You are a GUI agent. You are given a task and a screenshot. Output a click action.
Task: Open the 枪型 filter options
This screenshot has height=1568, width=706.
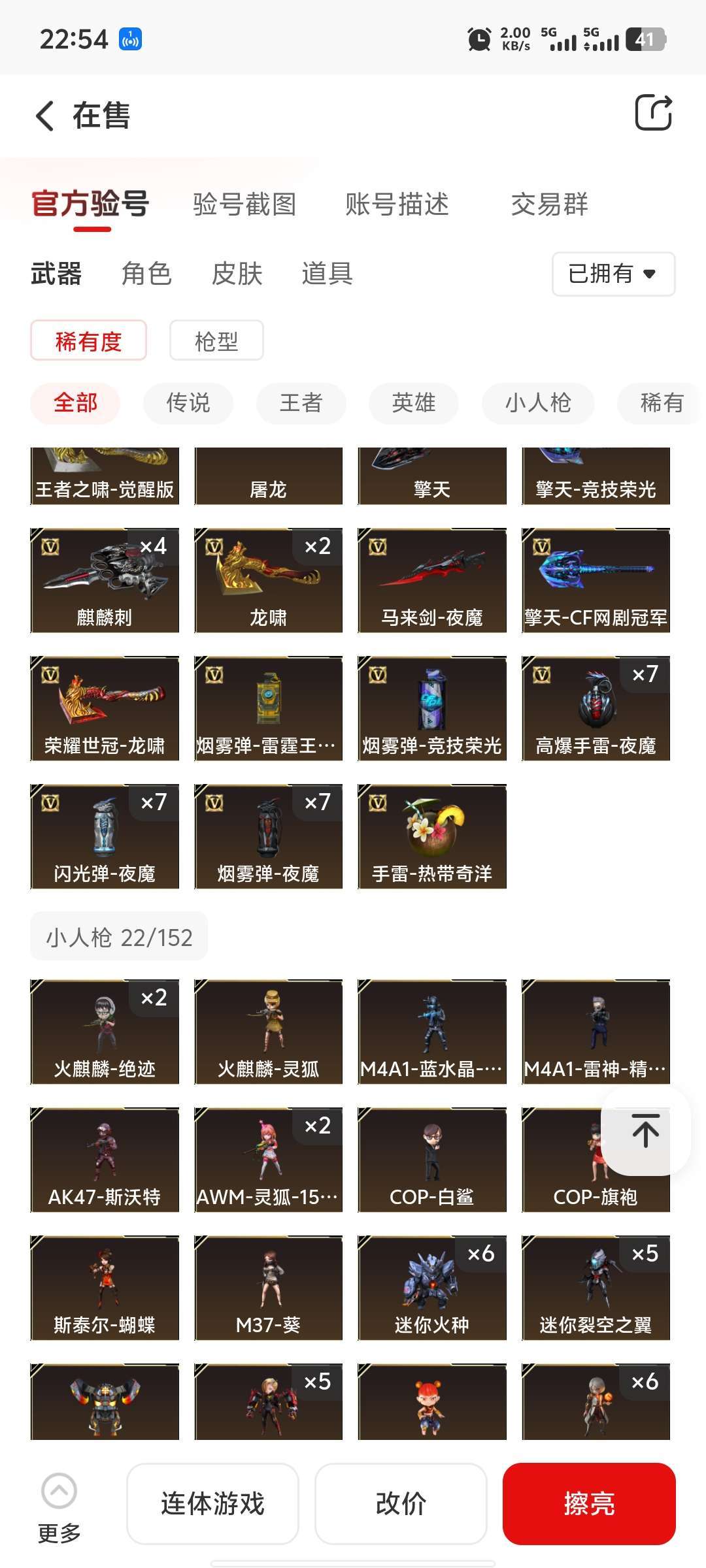tap(216, 340)
